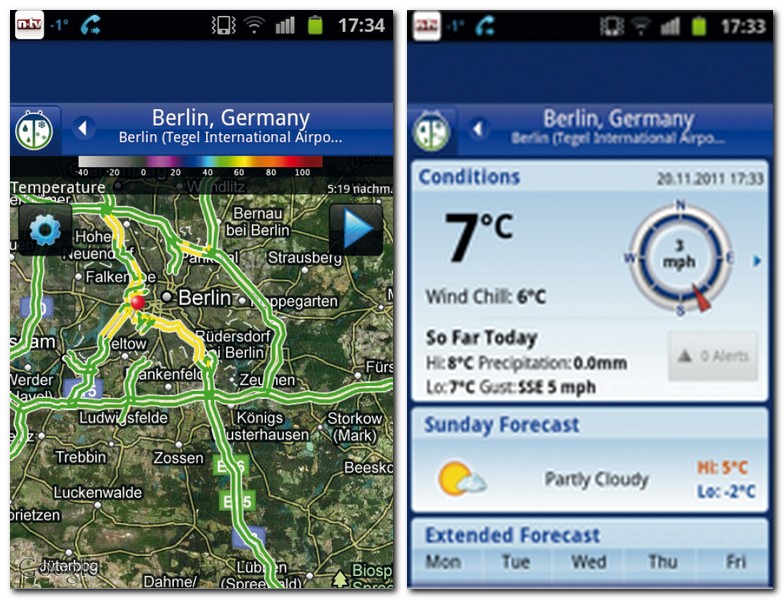Go back from the temperature map screen

pos(84,128)
